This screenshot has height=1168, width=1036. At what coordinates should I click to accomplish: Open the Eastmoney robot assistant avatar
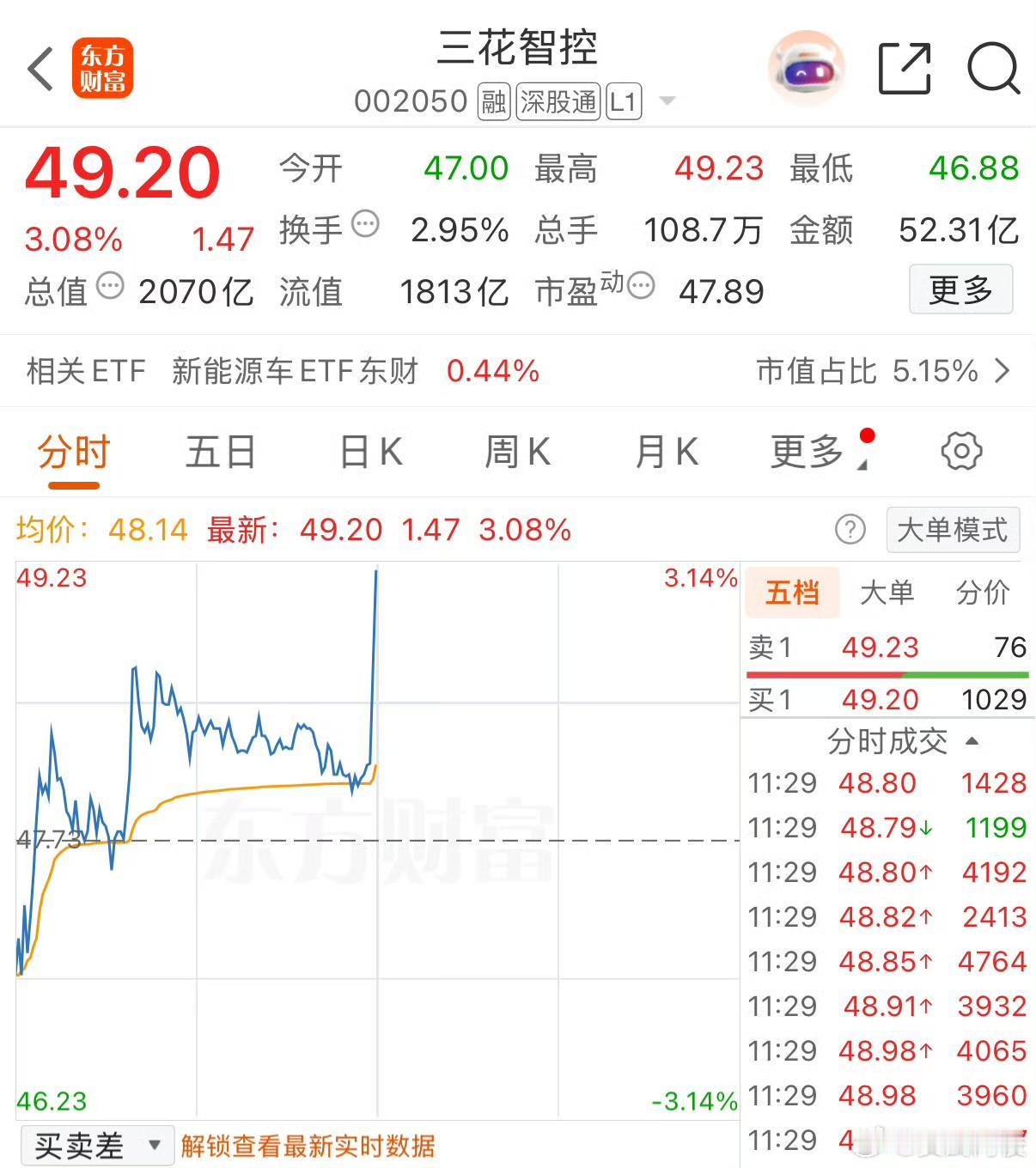tap(804, 68)
